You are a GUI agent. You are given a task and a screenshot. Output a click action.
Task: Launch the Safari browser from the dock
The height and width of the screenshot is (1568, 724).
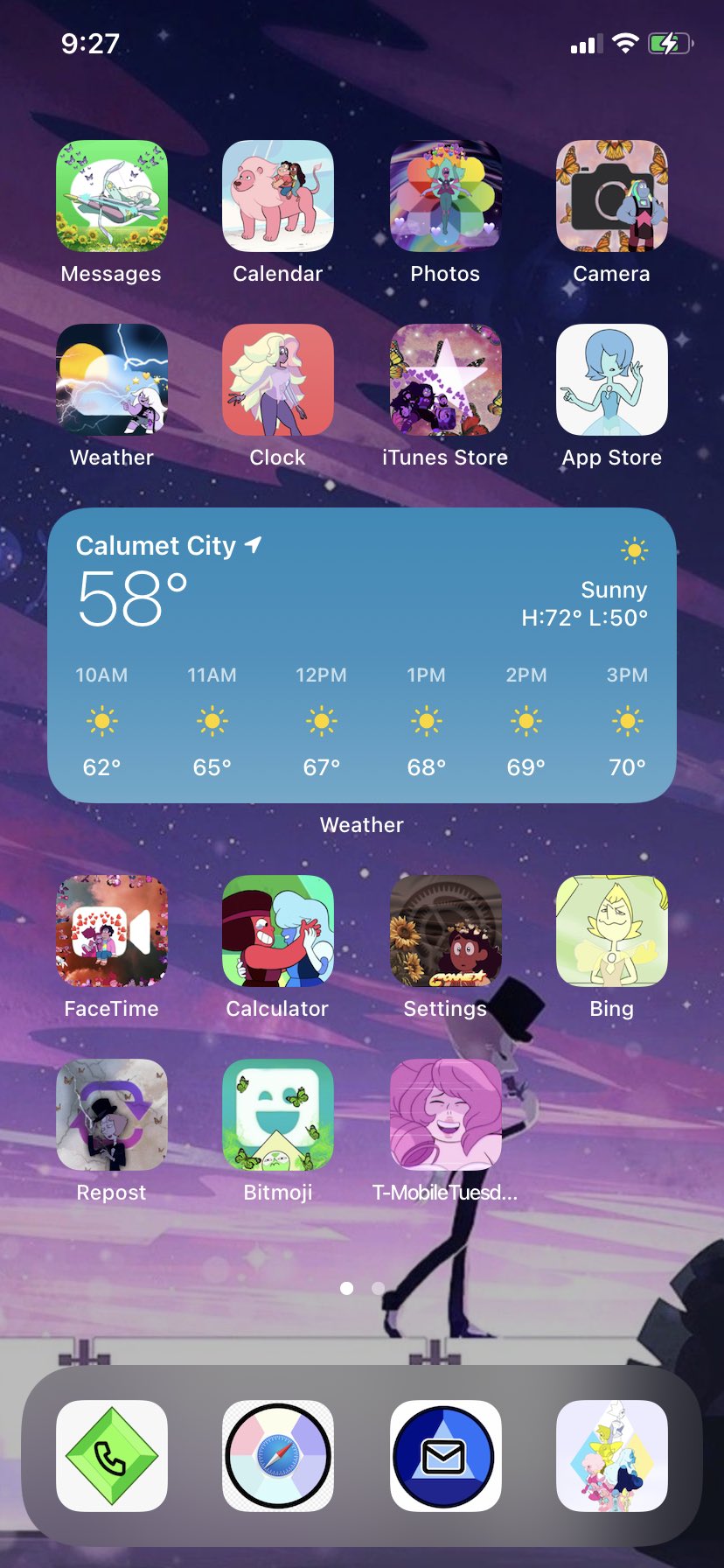278,1456
